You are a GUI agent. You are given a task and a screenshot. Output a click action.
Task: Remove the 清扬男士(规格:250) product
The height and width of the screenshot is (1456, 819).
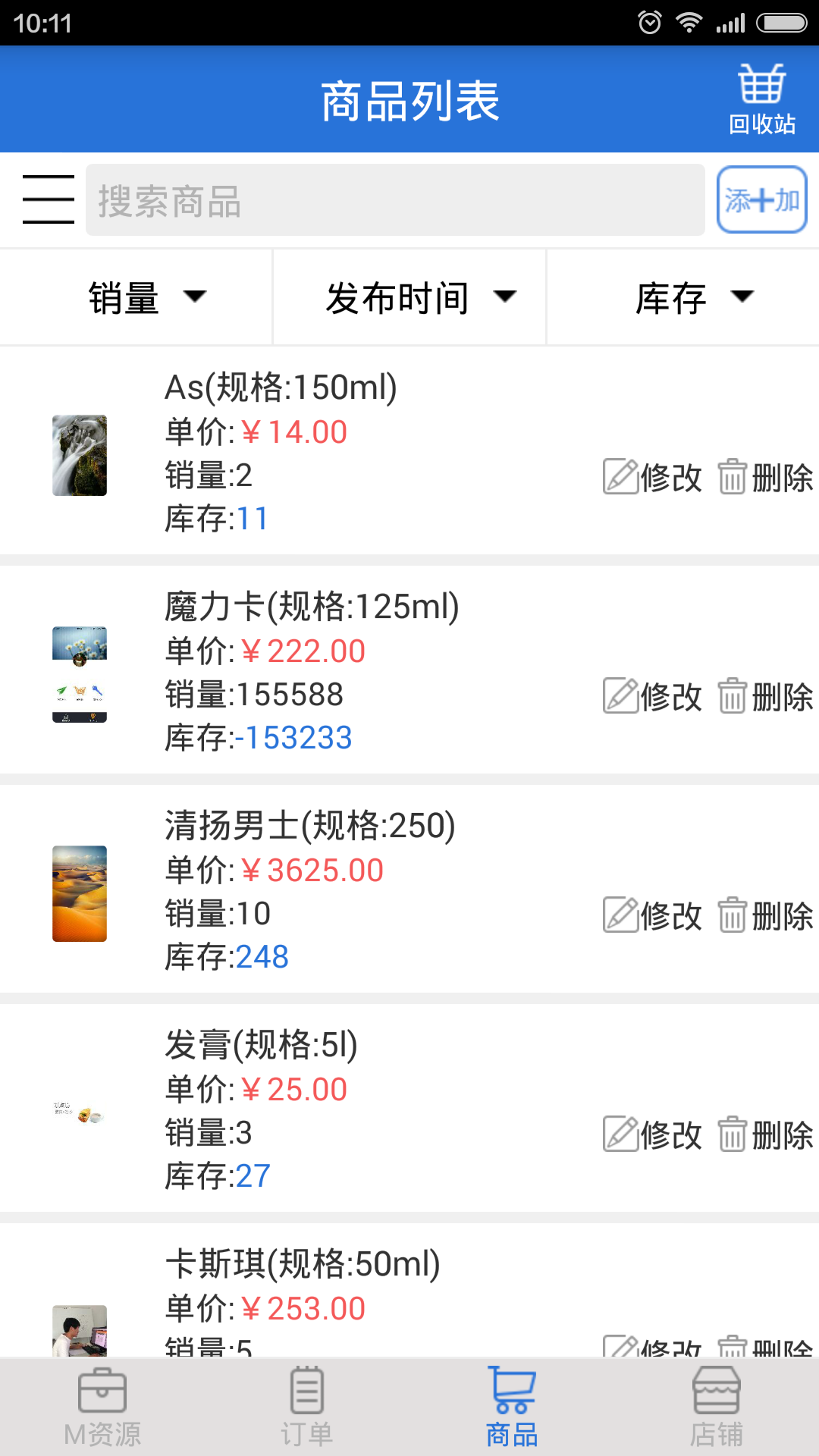coord(765,915)
